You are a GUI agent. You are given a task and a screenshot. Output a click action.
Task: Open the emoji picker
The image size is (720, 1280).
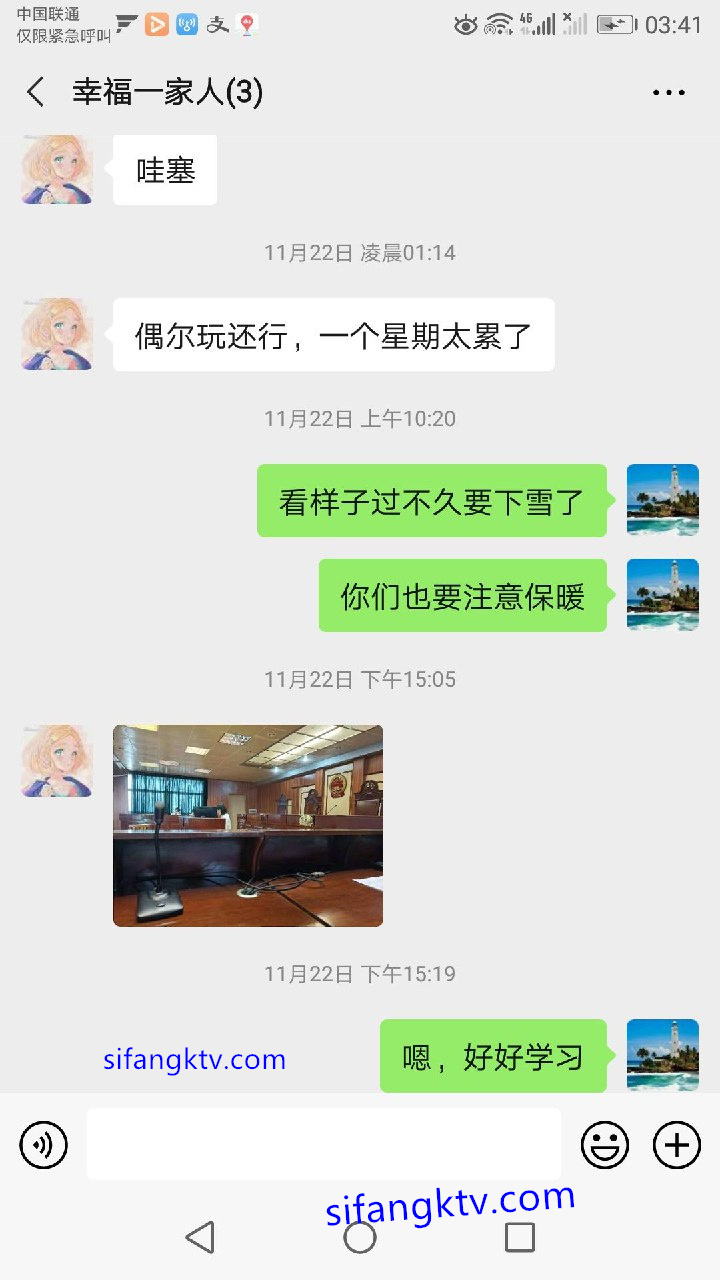click(605, 1144)
